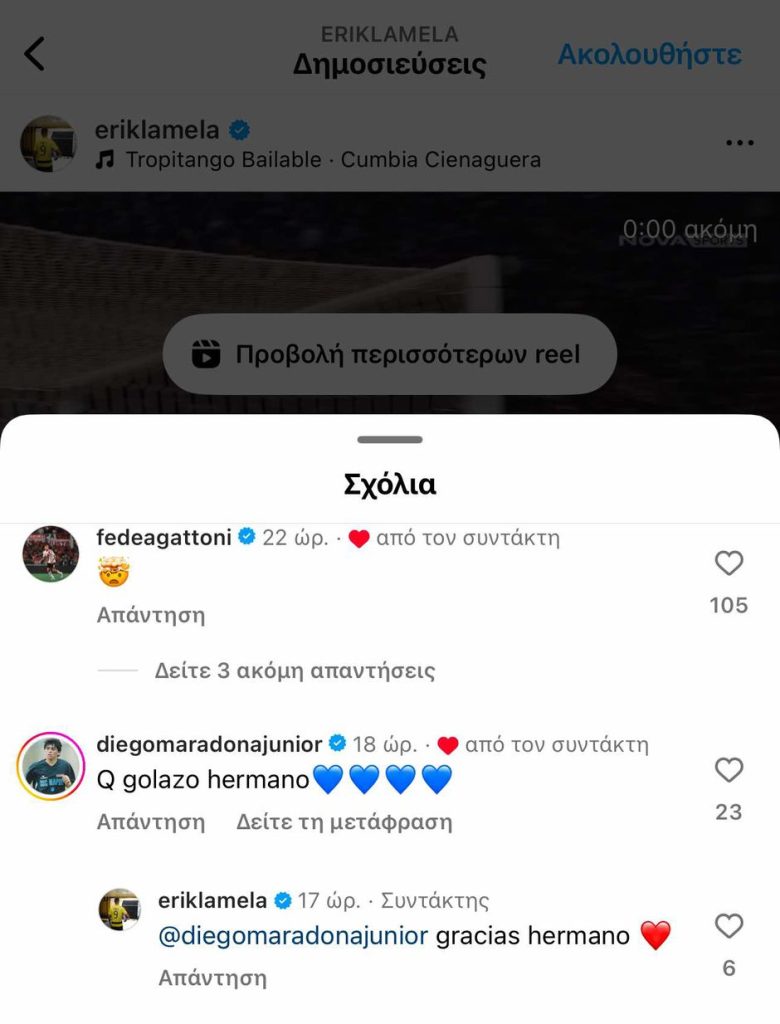Open fedeagattoni's profile picture
The image size is (780, 1024).
50,553
